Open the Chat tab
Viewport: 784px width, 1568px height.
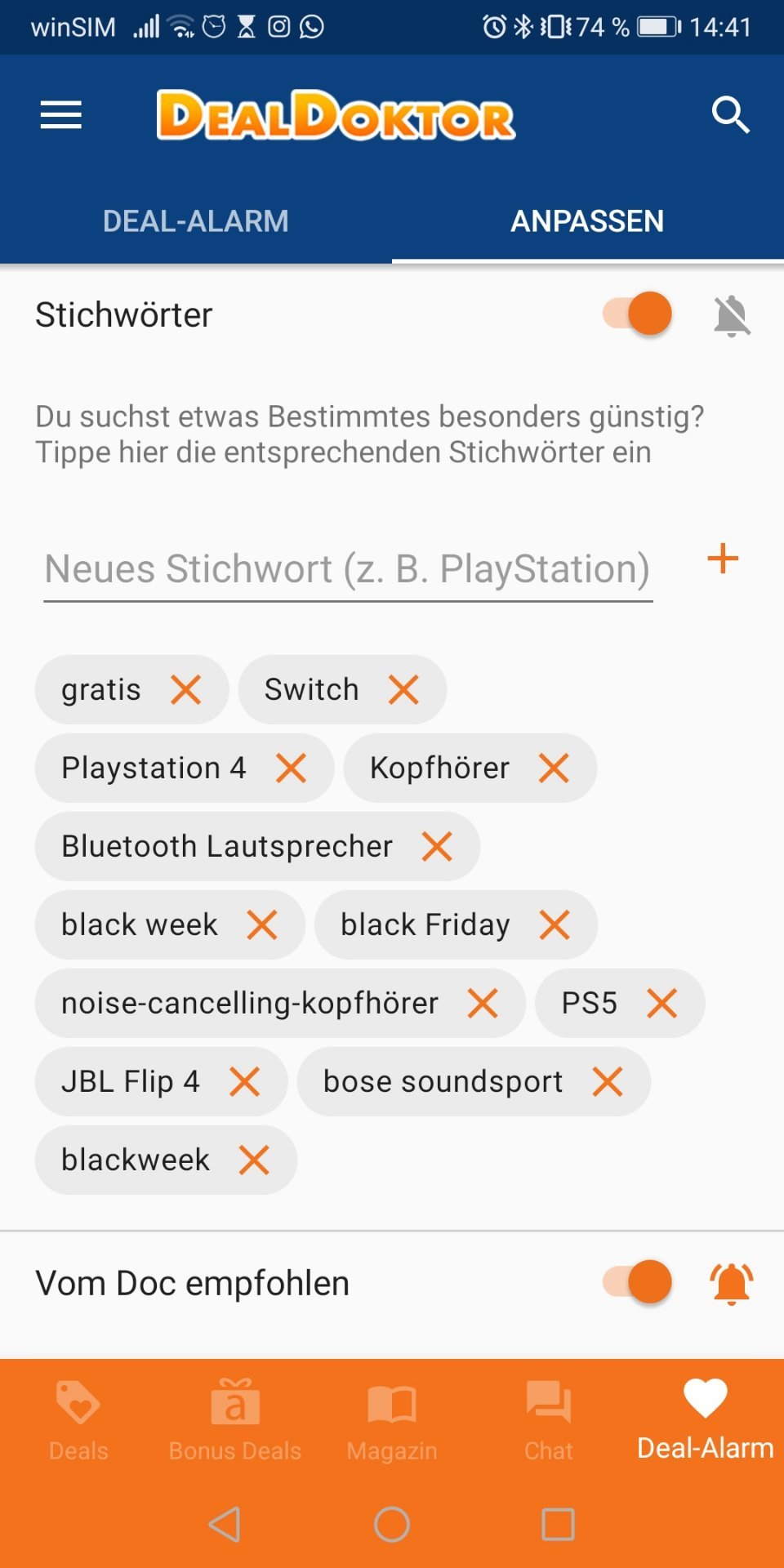tap(549, 1422)
